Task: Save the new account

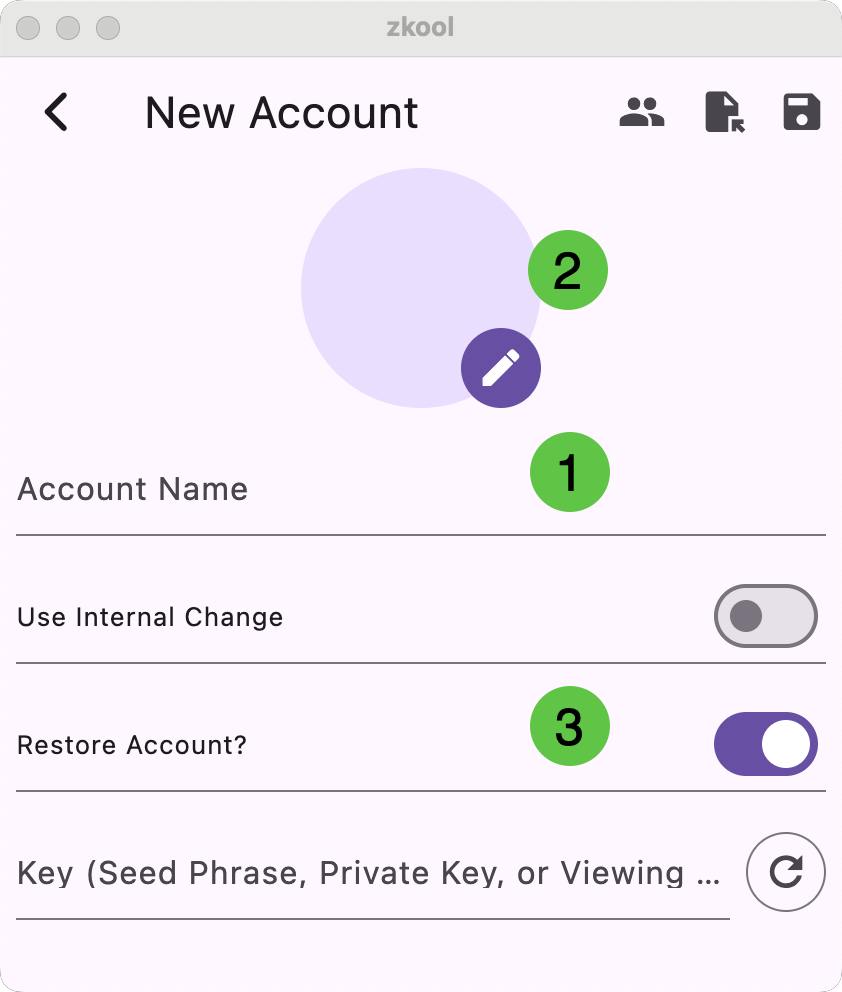Action: 801,112
